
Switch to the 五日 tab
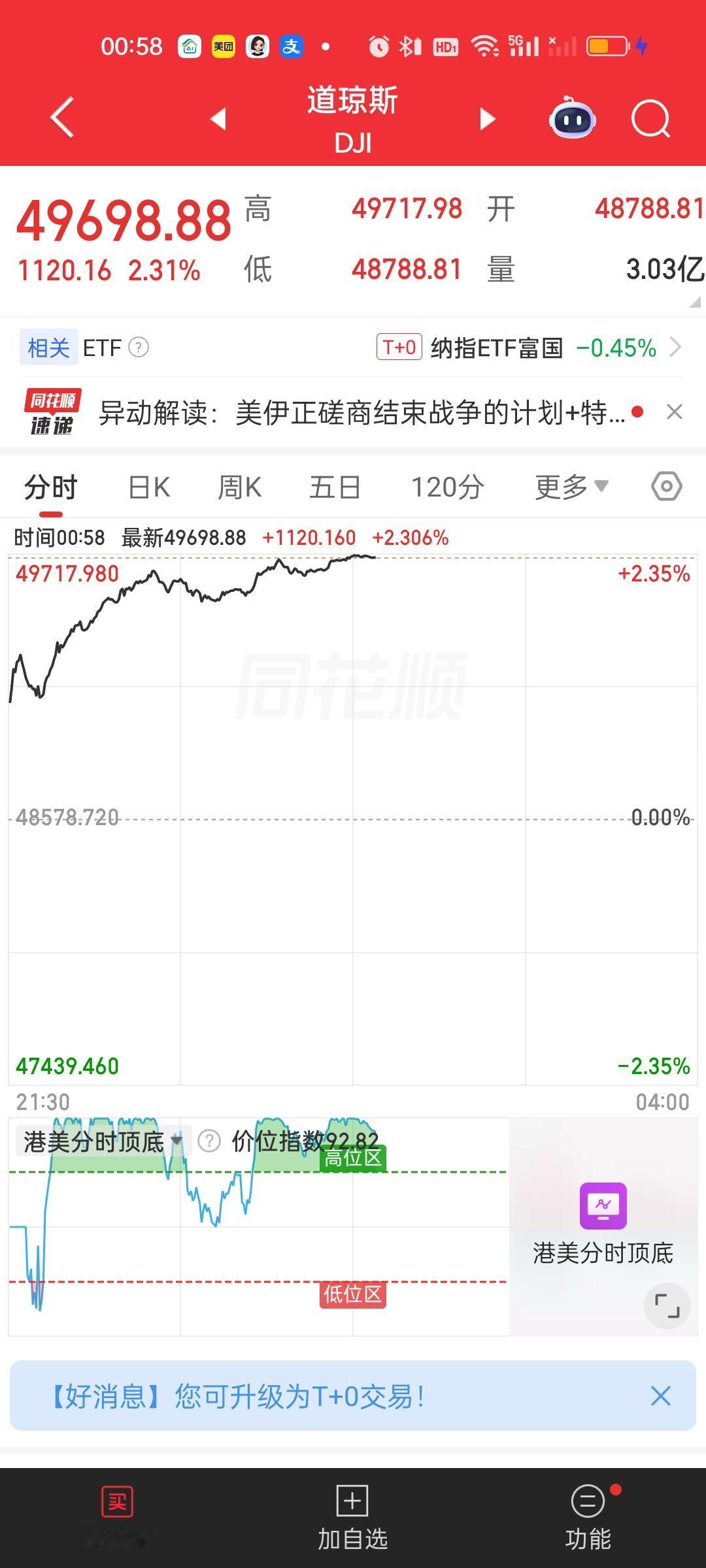point(335,486)
